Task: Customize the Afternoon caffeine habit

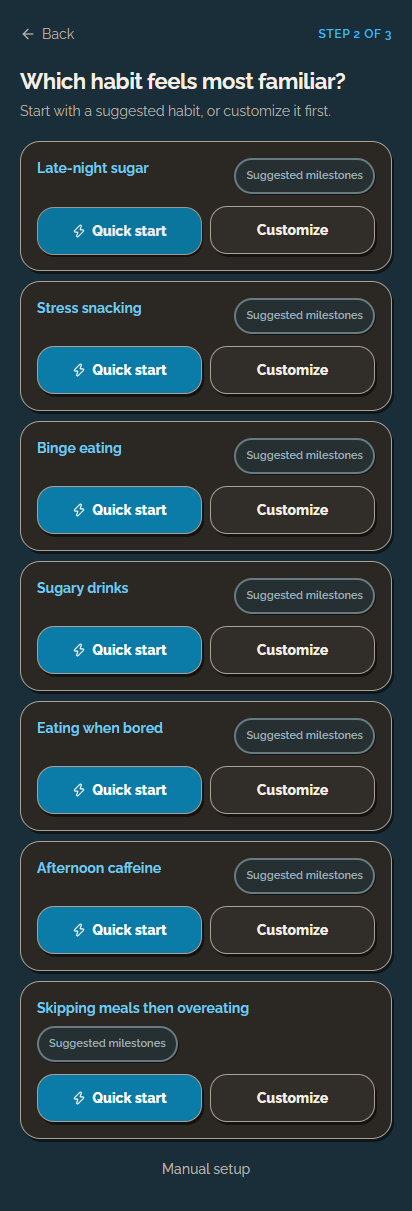Action: pos(292,930)
